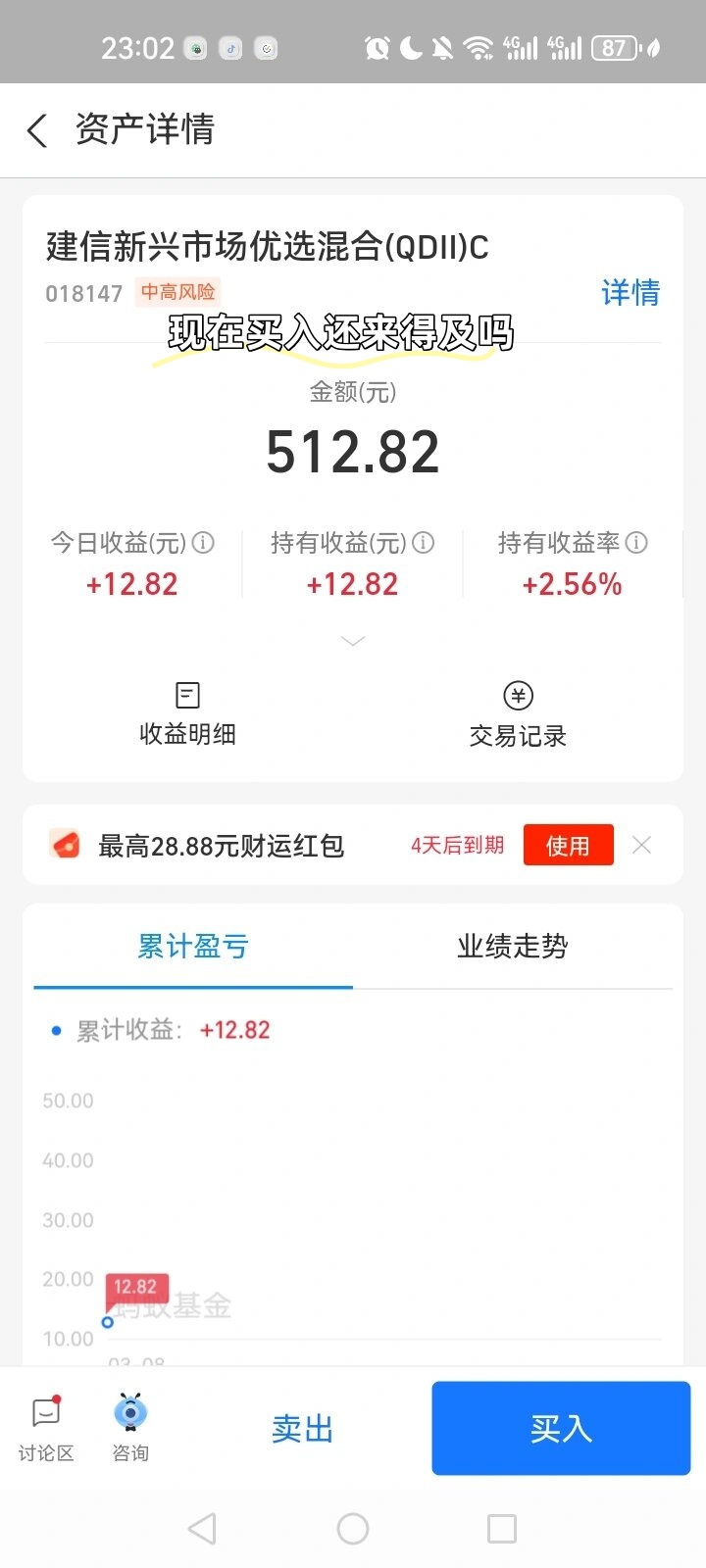Switch to the 业绩走势 performance tab
The height and width of the screenshot is (1568, 706).
click(x=510, y=947)
